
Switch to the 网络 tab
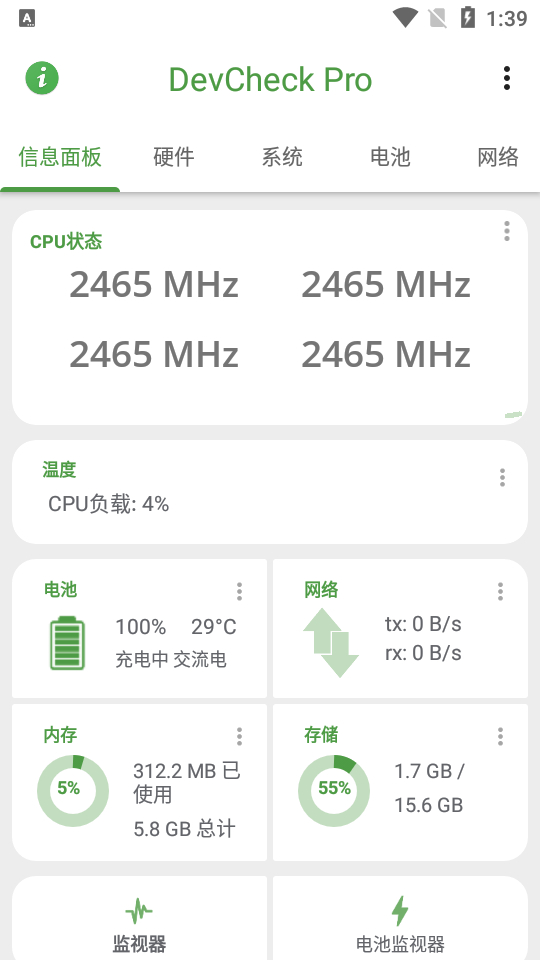(498, 157)
